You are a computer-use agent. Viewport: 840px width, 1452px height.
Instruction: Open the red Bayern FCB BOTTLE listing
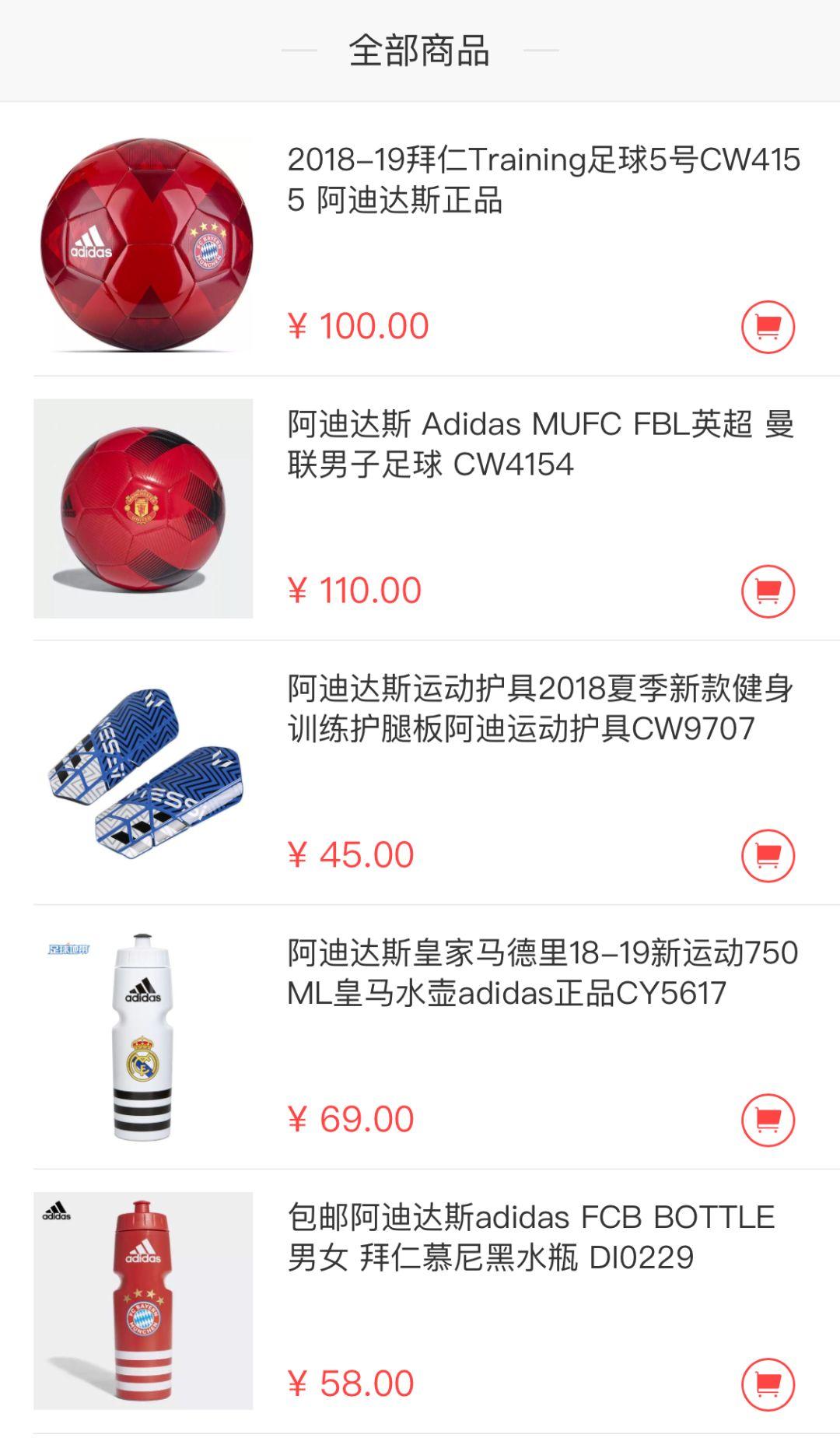pos(530,1237)
